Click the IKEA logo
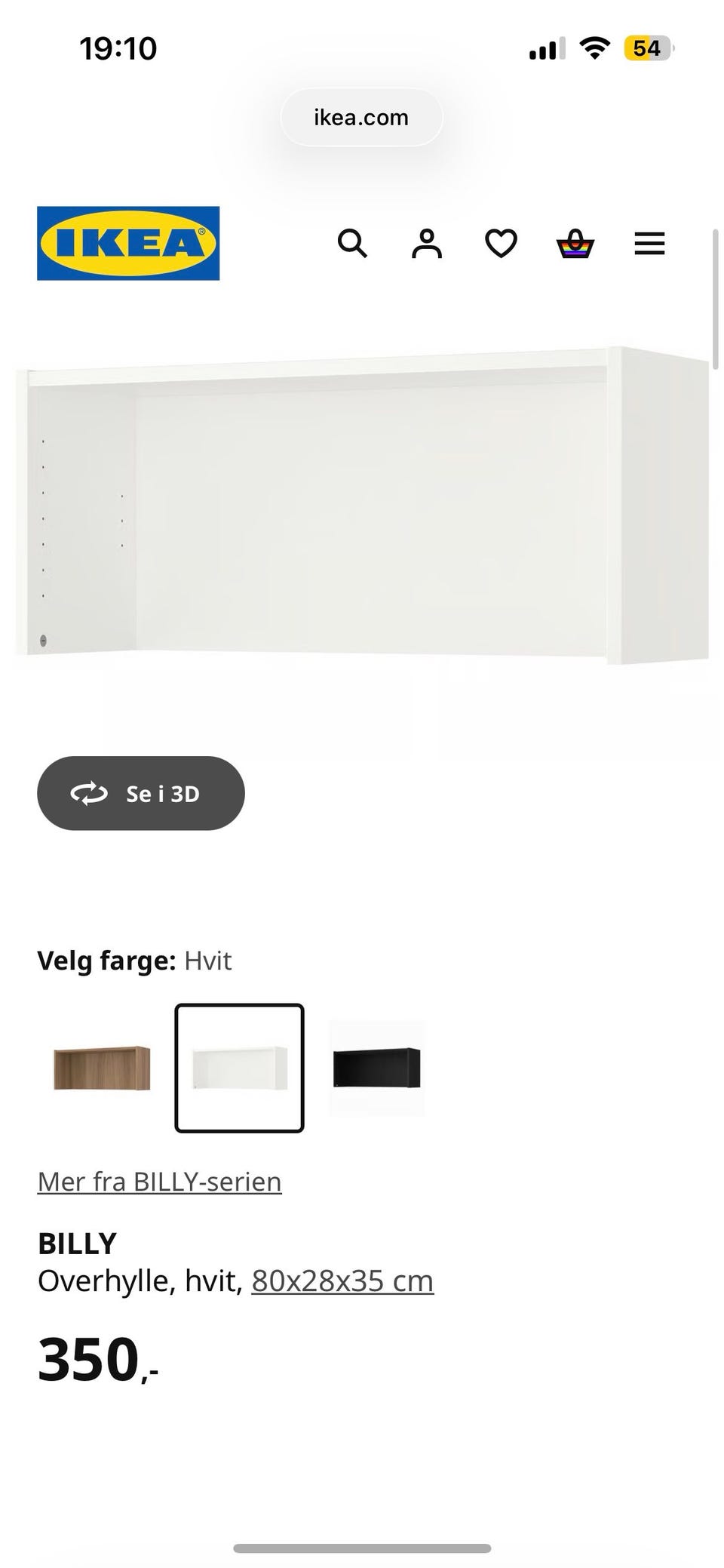The image size is (724, 1568). (x=128, y=244)
